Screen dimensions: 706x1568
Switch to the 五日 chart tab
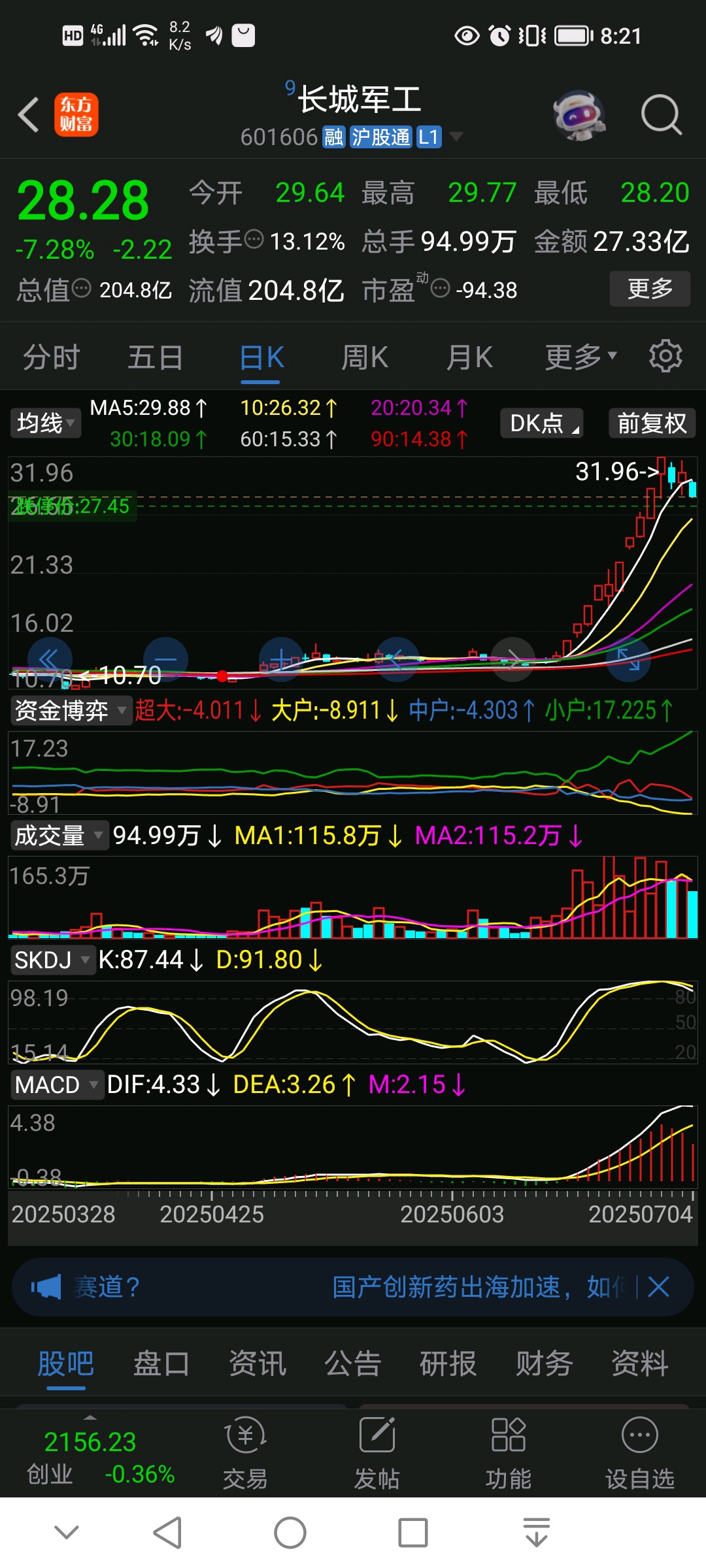(x=155, y=358)
